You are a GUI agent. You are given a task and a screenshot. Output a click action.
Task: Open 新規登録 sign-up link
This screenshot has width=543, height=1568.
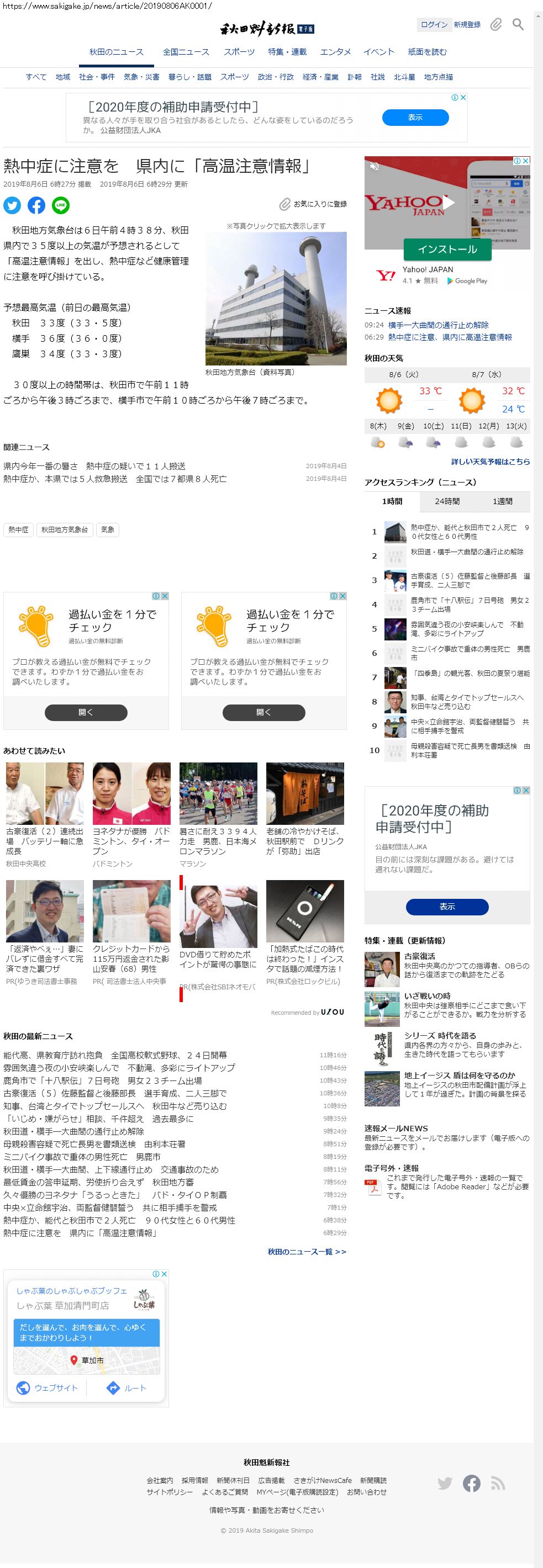[x=467, y=24]
